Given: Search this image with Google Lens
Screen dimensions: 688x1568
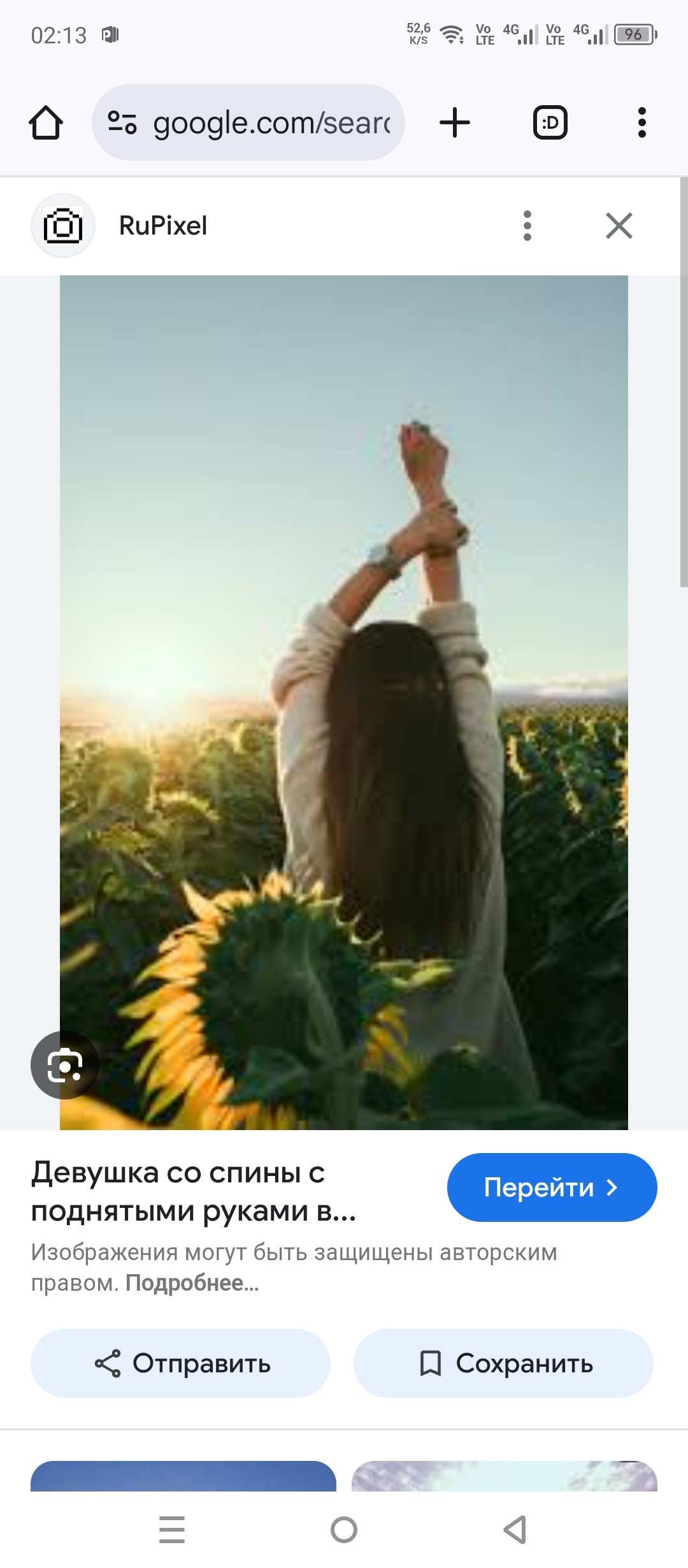Looking at the screenshot, I should coord(65,1064).
